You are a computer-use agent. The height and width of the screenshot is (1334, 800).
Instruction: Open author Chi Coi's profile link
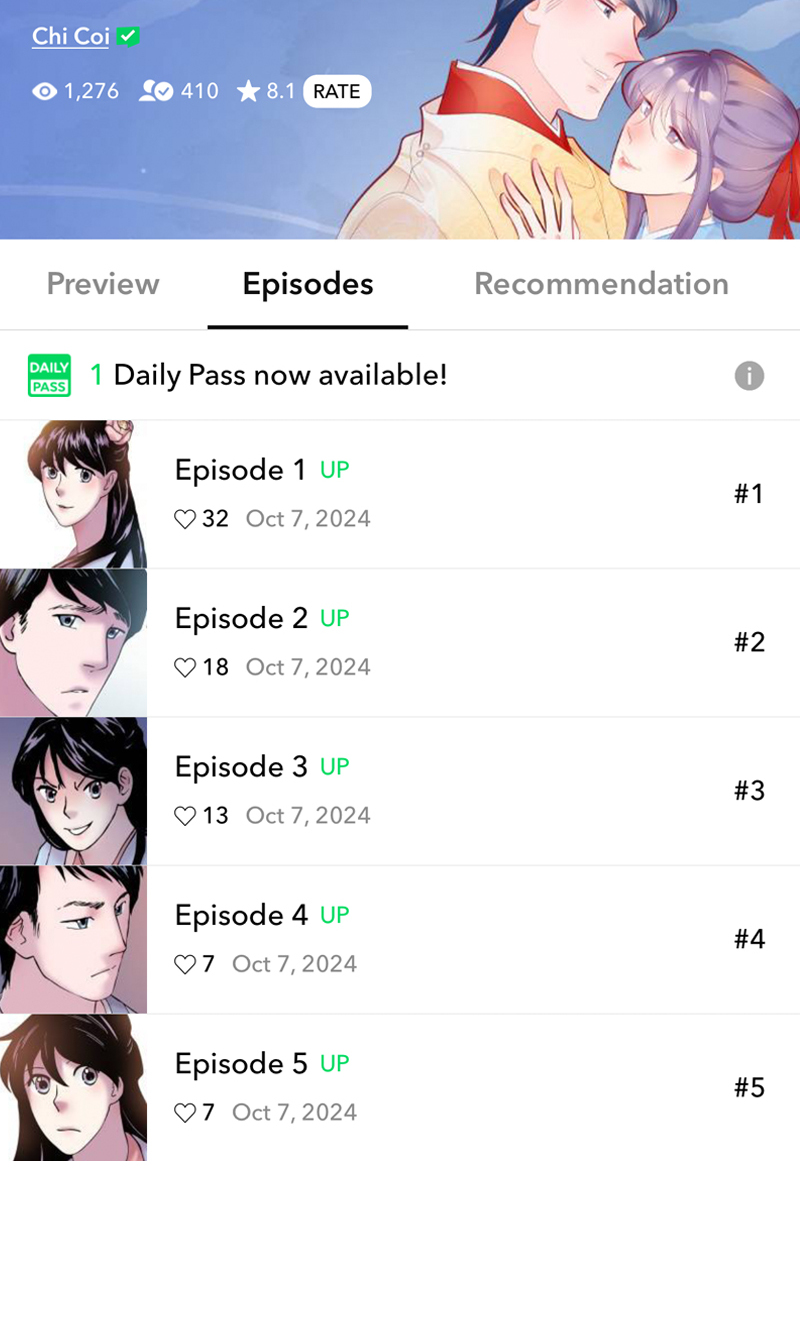70,37
